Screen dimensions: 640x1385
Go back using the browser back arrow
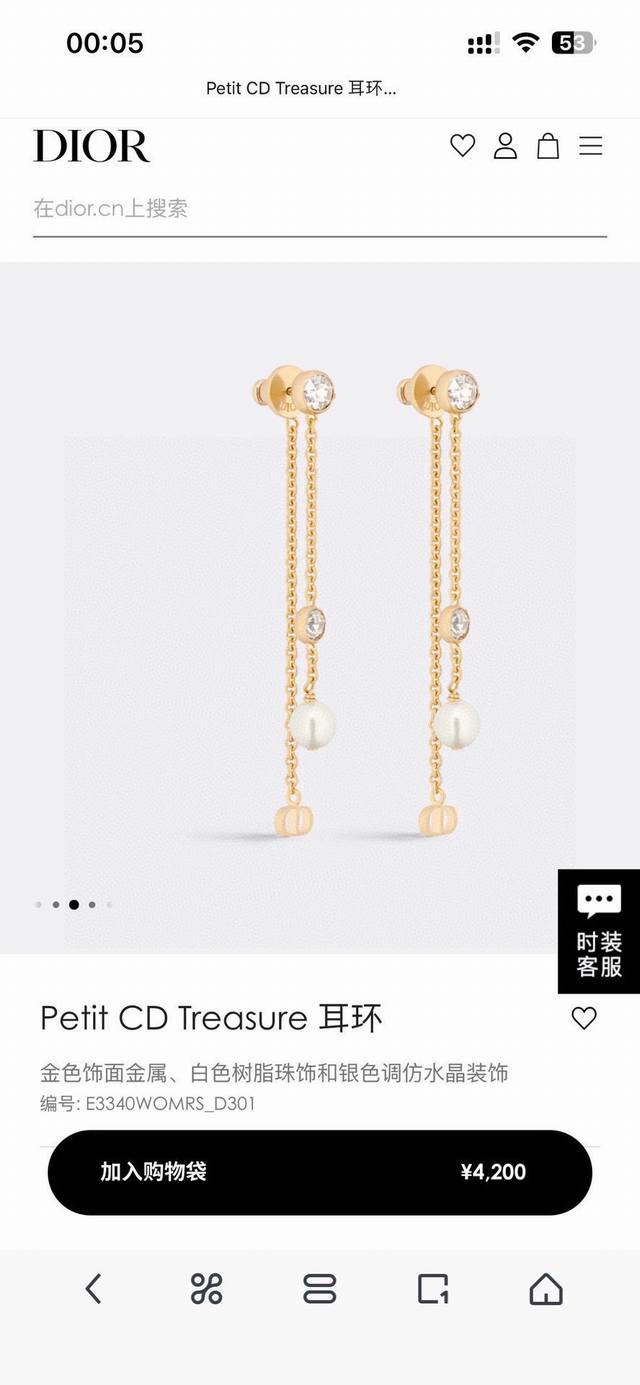tap(93, 1289)
